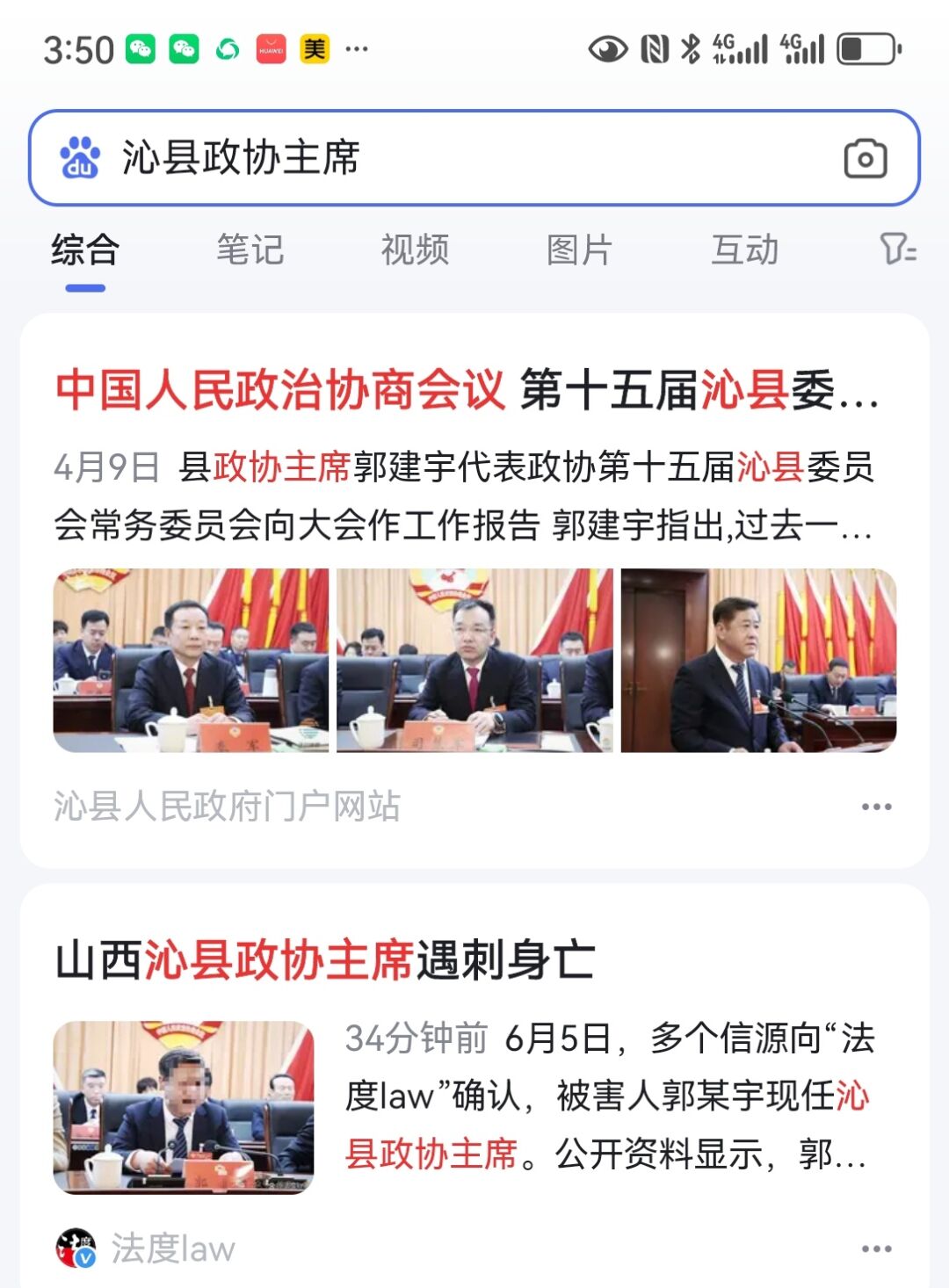Open the middle conference photo thumbnail
Image resolution: width=949 pixels, height=1288 pixels.
[475, 661]
